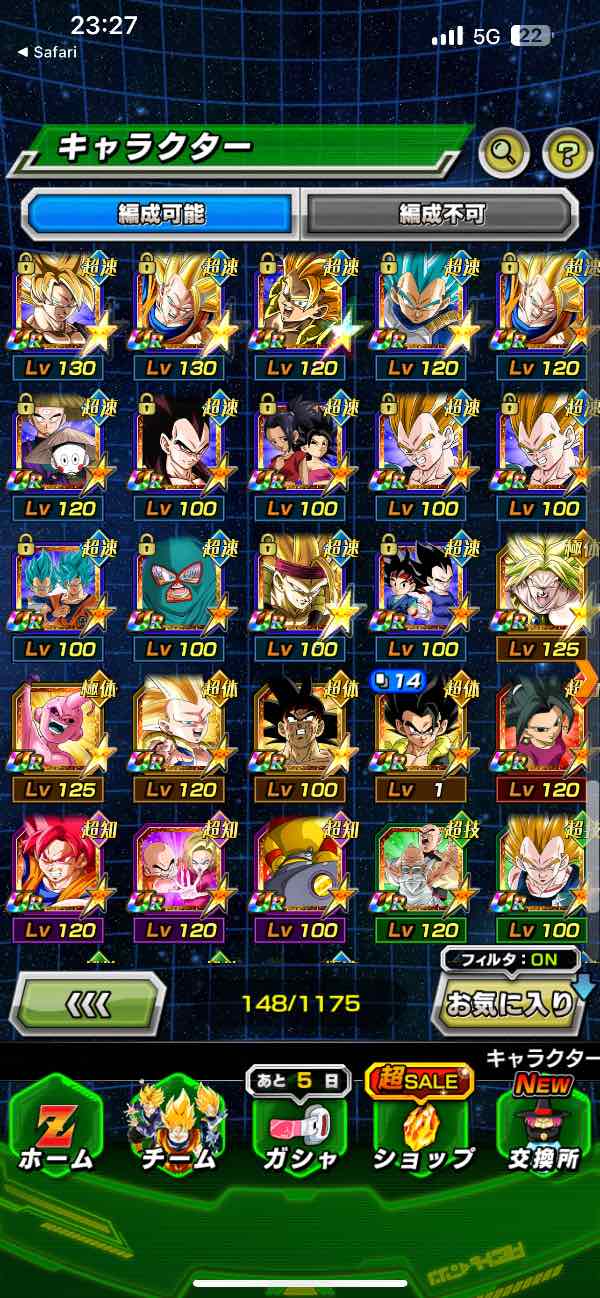Switch to the 編成可能 tab

(x=161, y=214)
